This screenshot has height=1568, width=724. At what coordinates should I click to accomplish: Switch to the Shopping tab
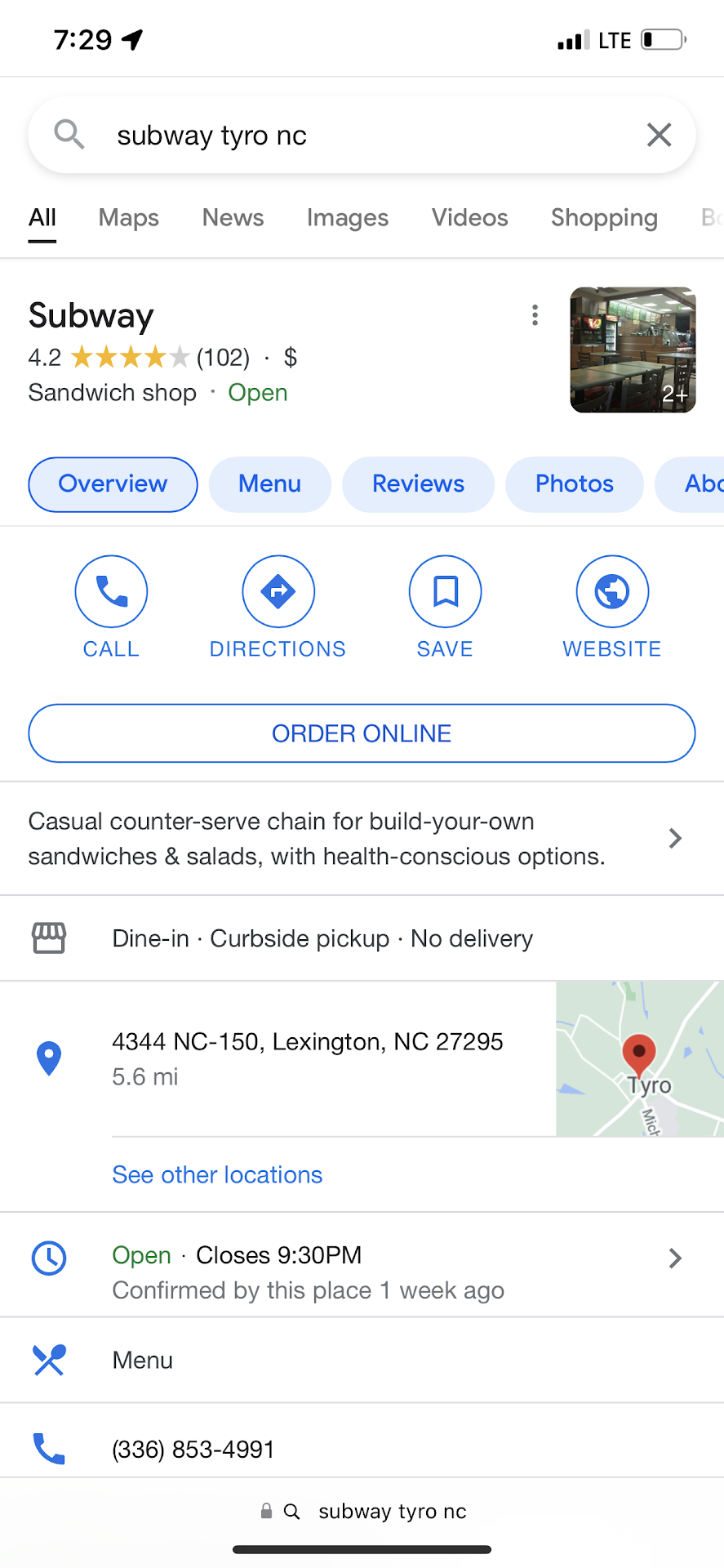tap(603, 218)
